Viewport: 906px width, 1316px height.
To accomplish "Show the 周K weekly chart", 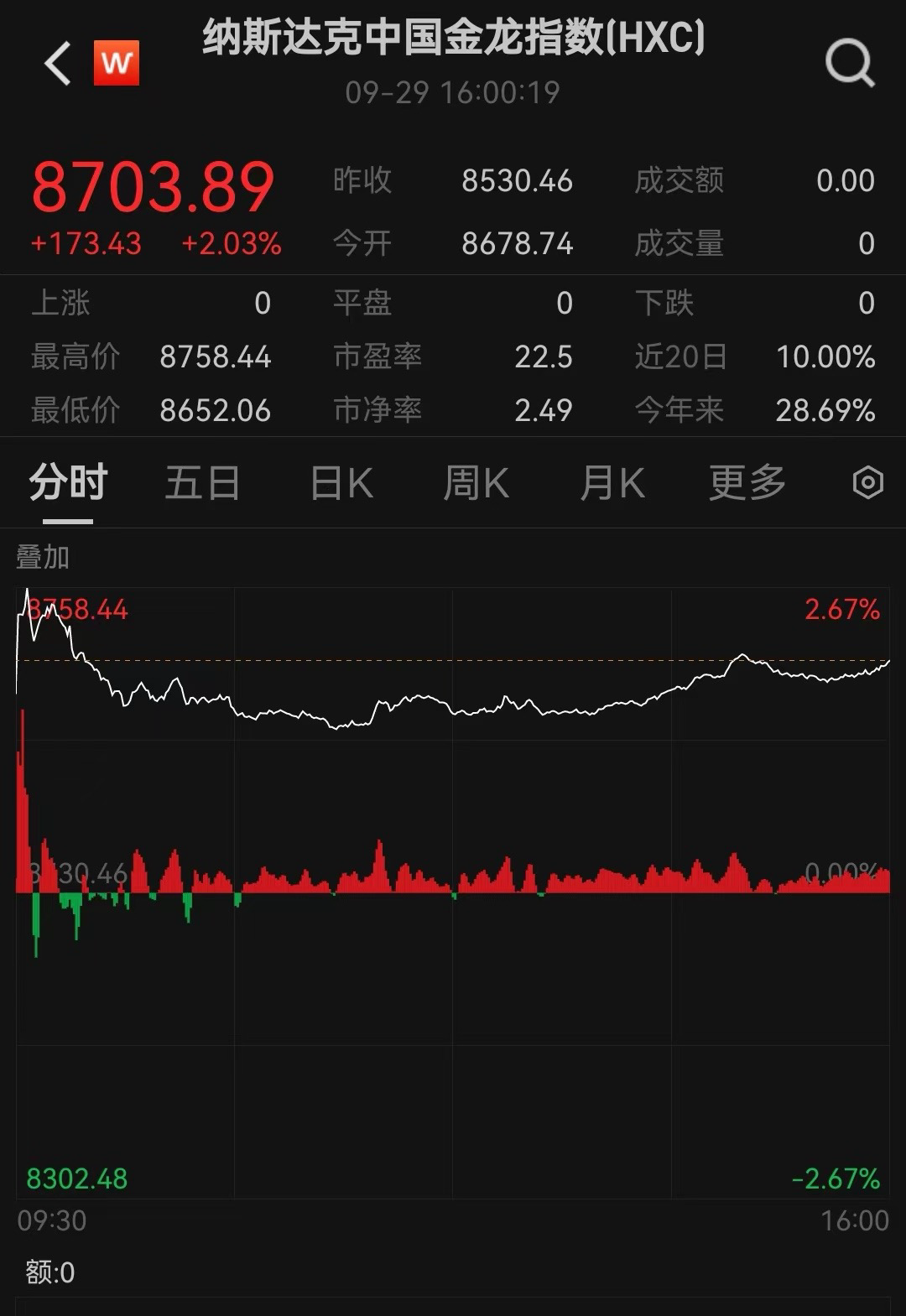I will [x=476, y=483].
